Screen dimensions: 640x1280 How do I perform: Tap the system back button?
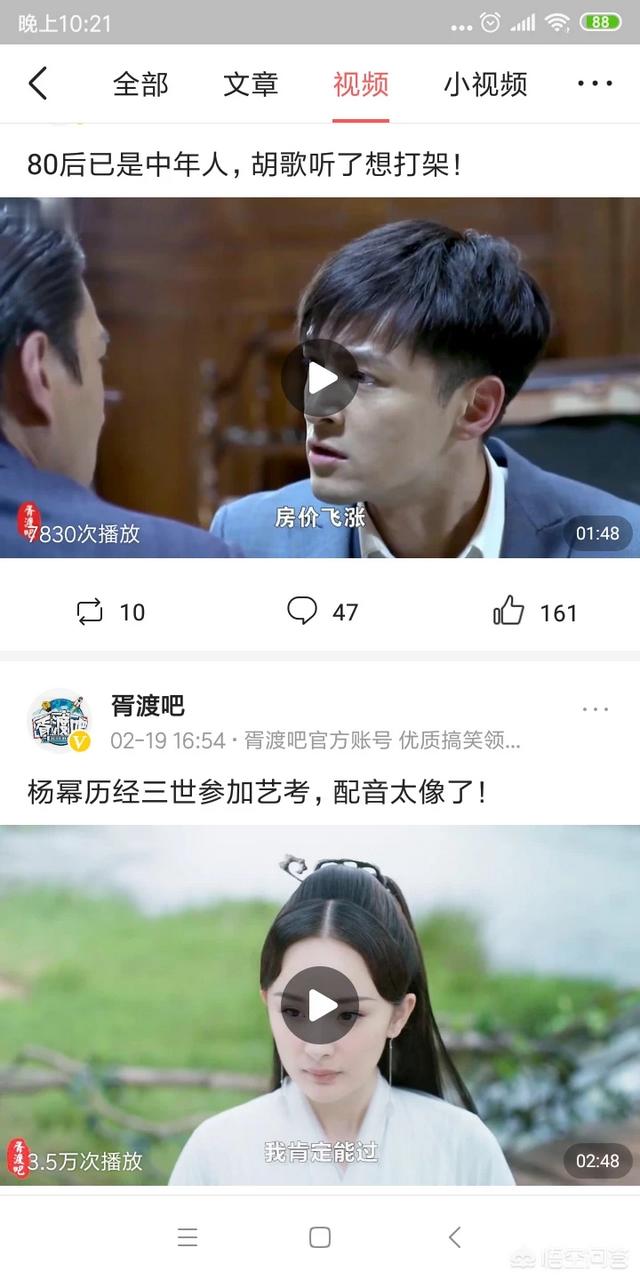pos(455,1237)
